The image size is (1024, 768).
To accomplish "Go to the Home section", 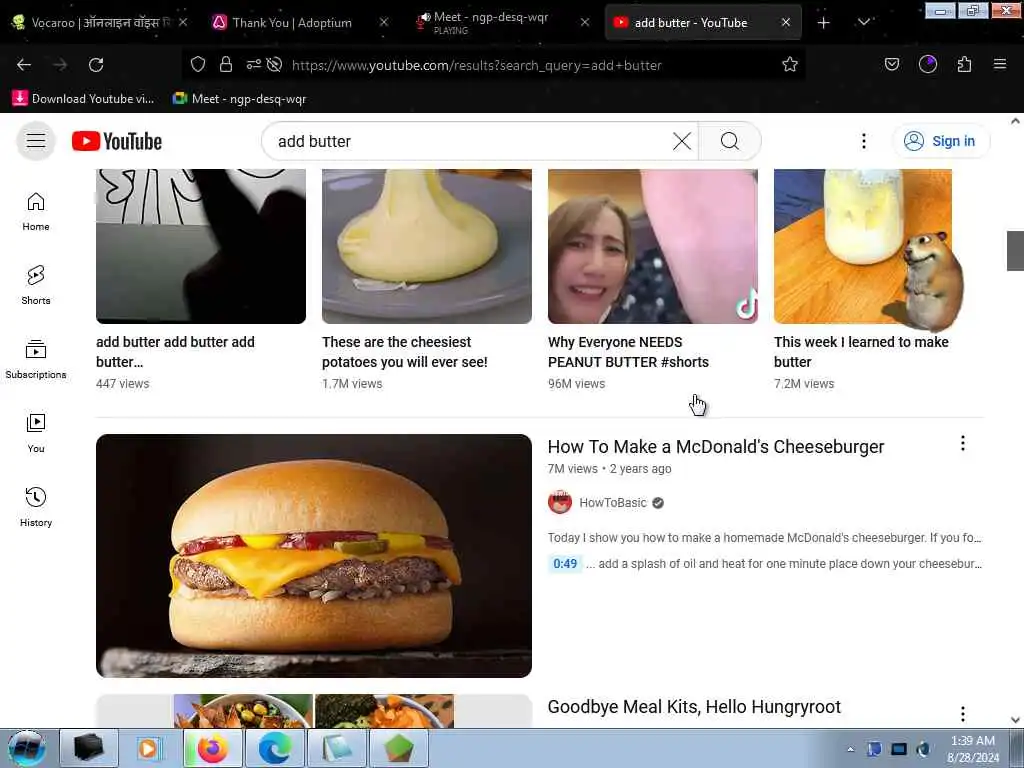I will [36, 211].
